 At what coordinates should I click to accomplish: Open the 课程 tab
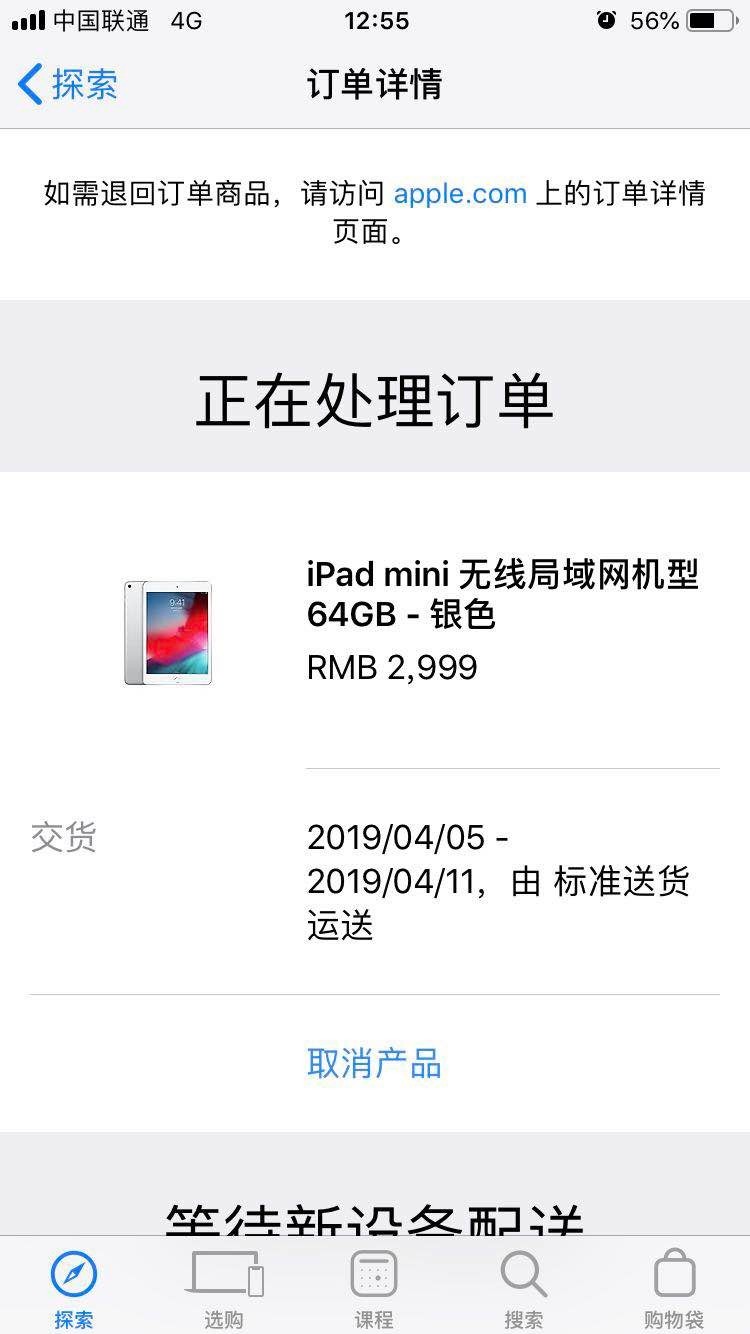(374, 1288)
